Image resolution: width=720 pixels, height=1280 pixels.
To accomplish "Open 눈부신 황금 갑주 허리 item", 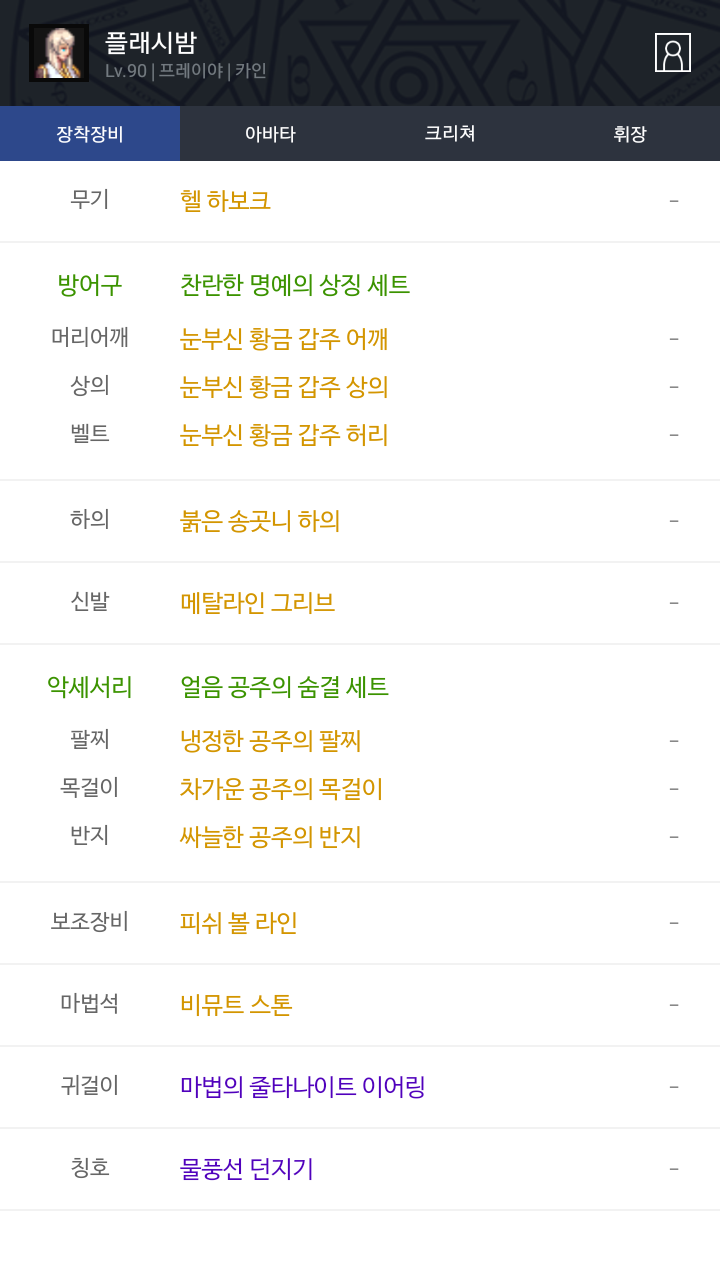I will click(x=284, y=434).
